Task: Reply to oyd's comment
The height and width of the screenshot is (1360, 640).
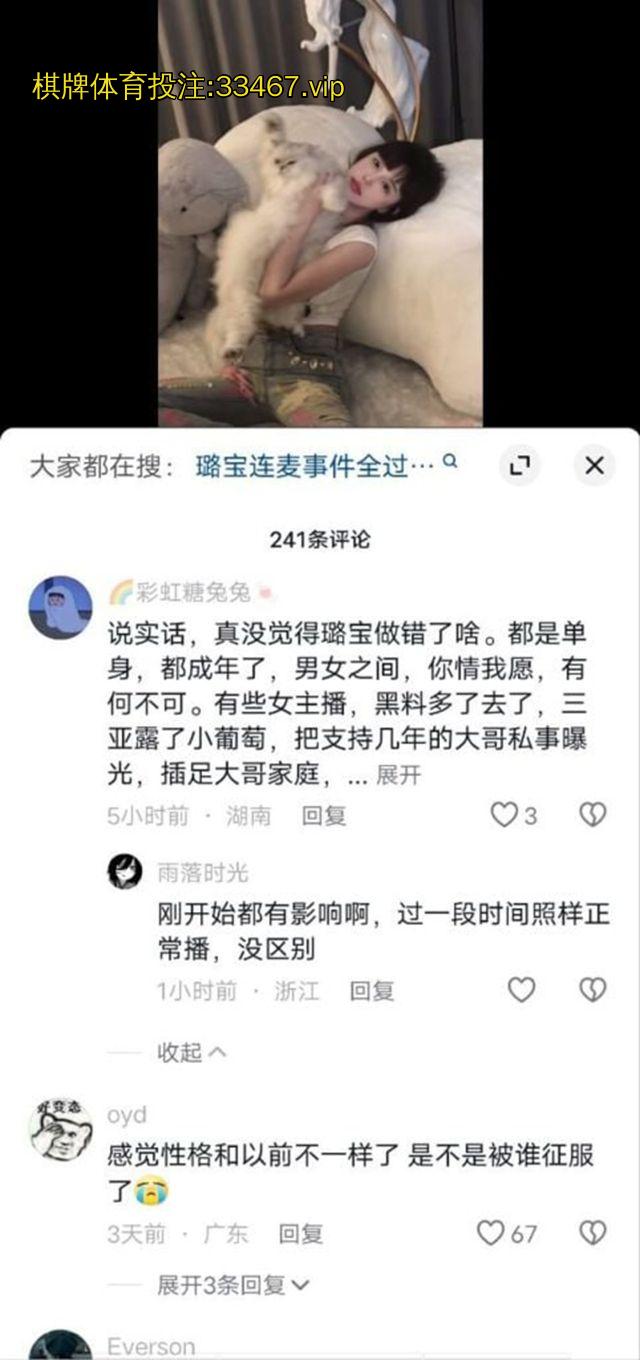Action: pos(300,1234)
